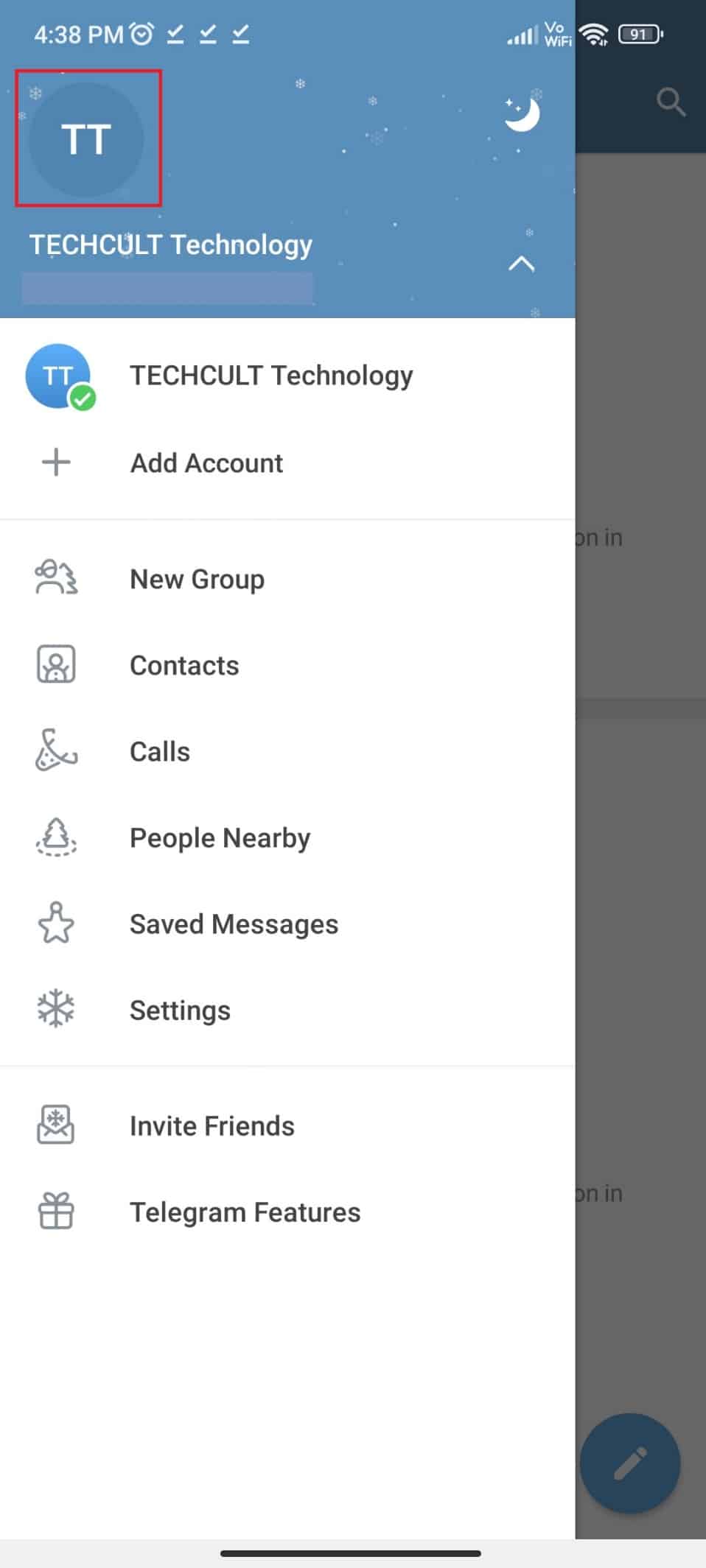Tap the People Nearby tree icon

(57, 837)
